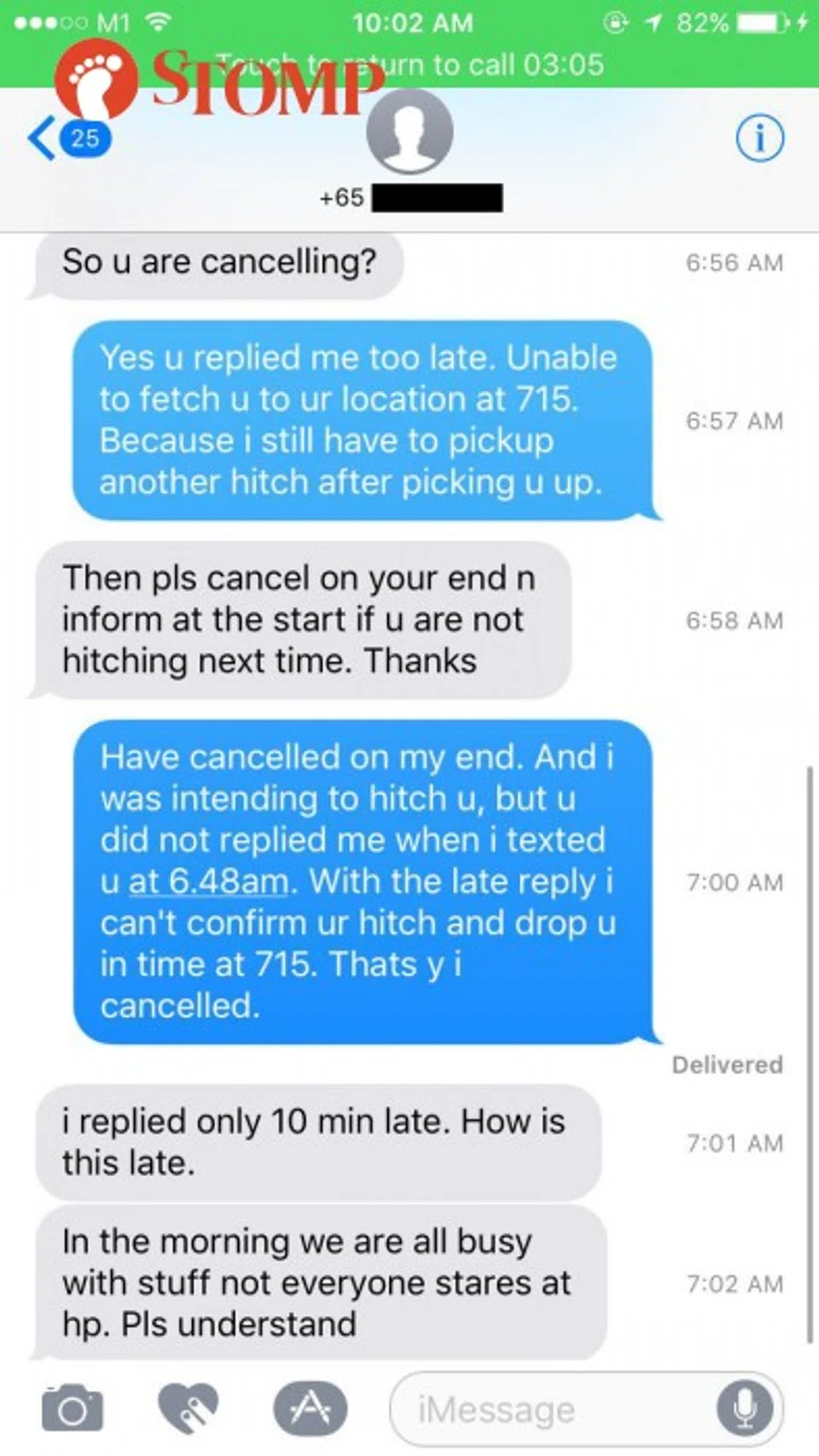Viewport: 819px width, 1456px height.
Task: Open the Digital Touch heart icon
Action: [x=188, y=1408]
